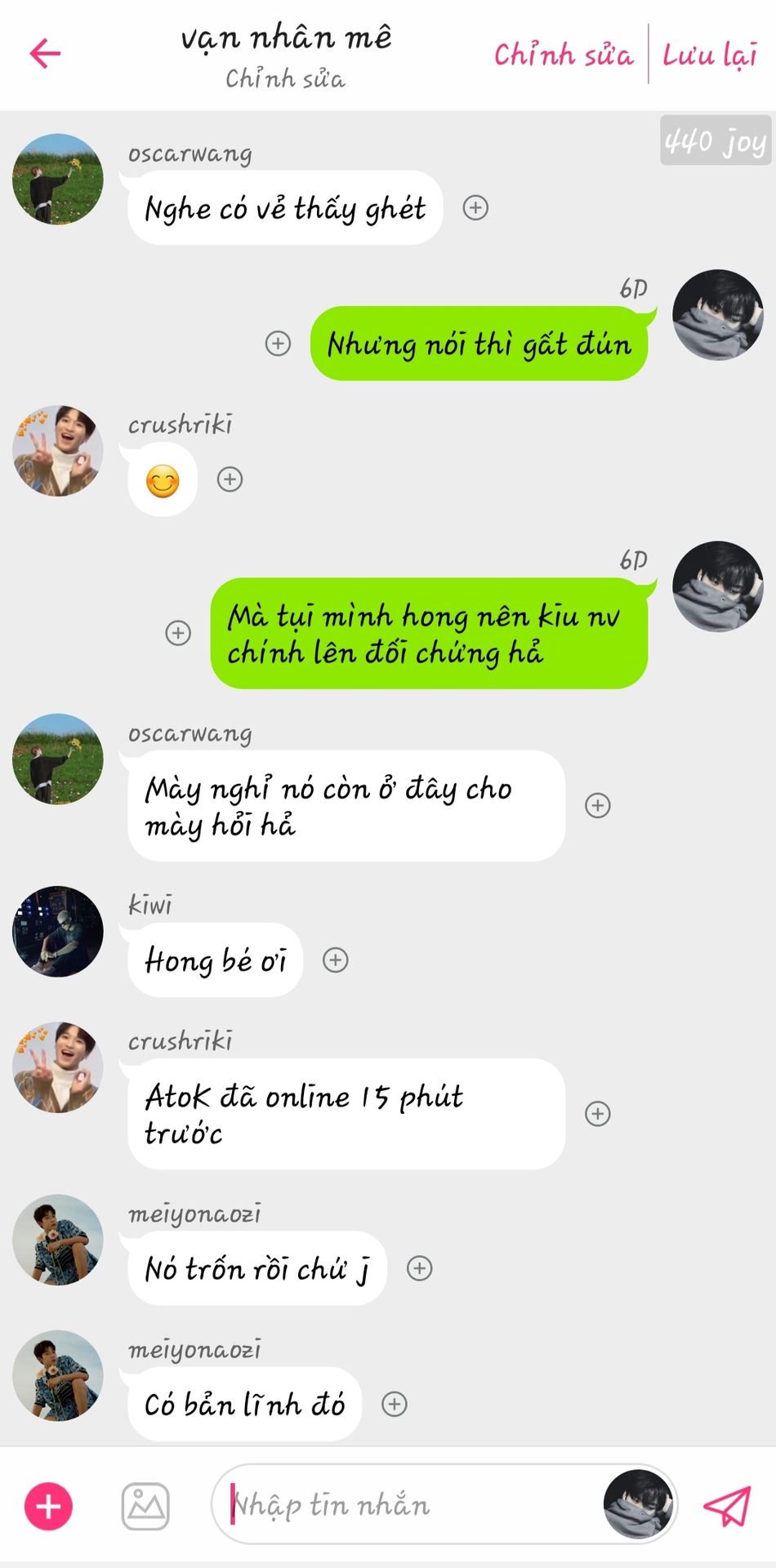
Task: Tap the plus beside "Hong bé ơi"
Action: click(x=335, y=960)
